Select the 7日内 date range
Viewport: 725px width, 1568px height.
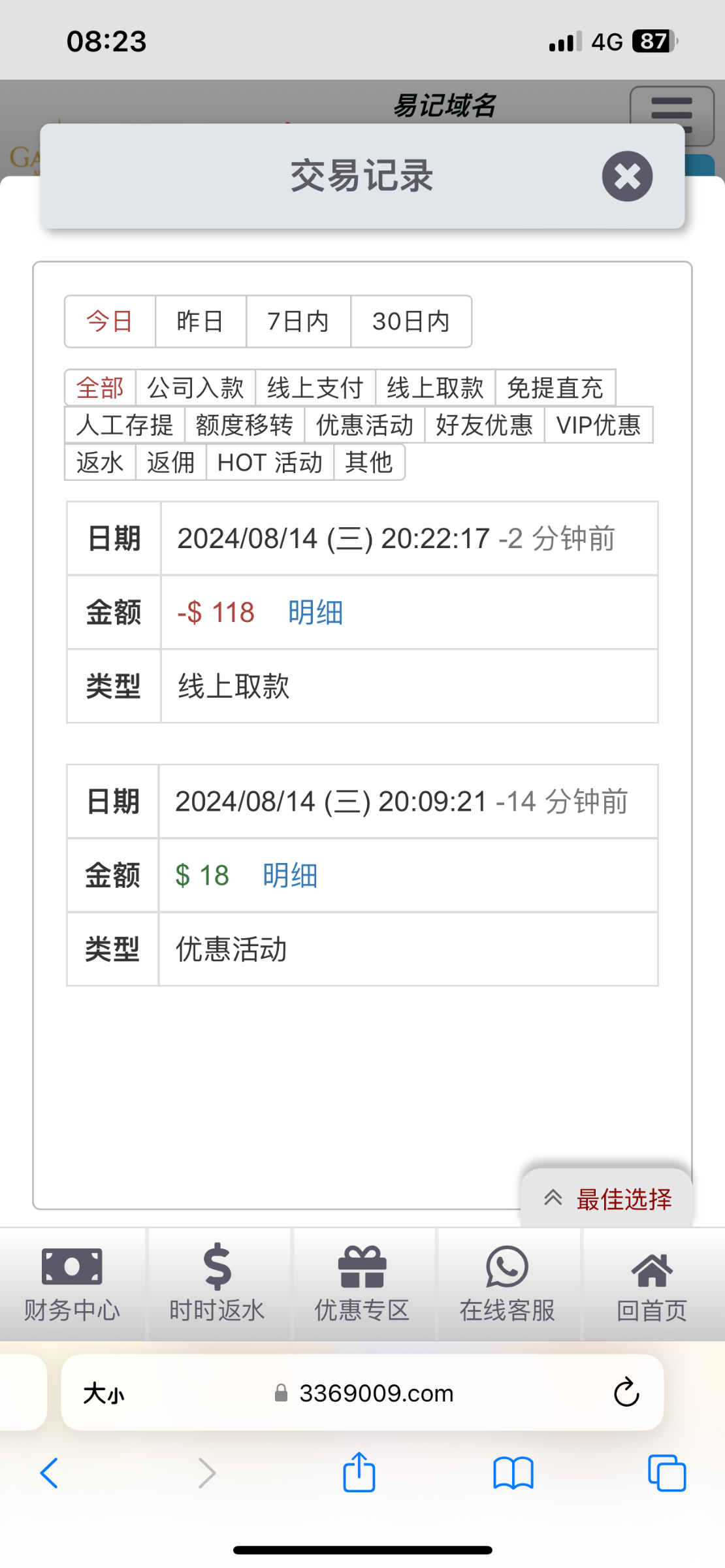pos(298,321)
